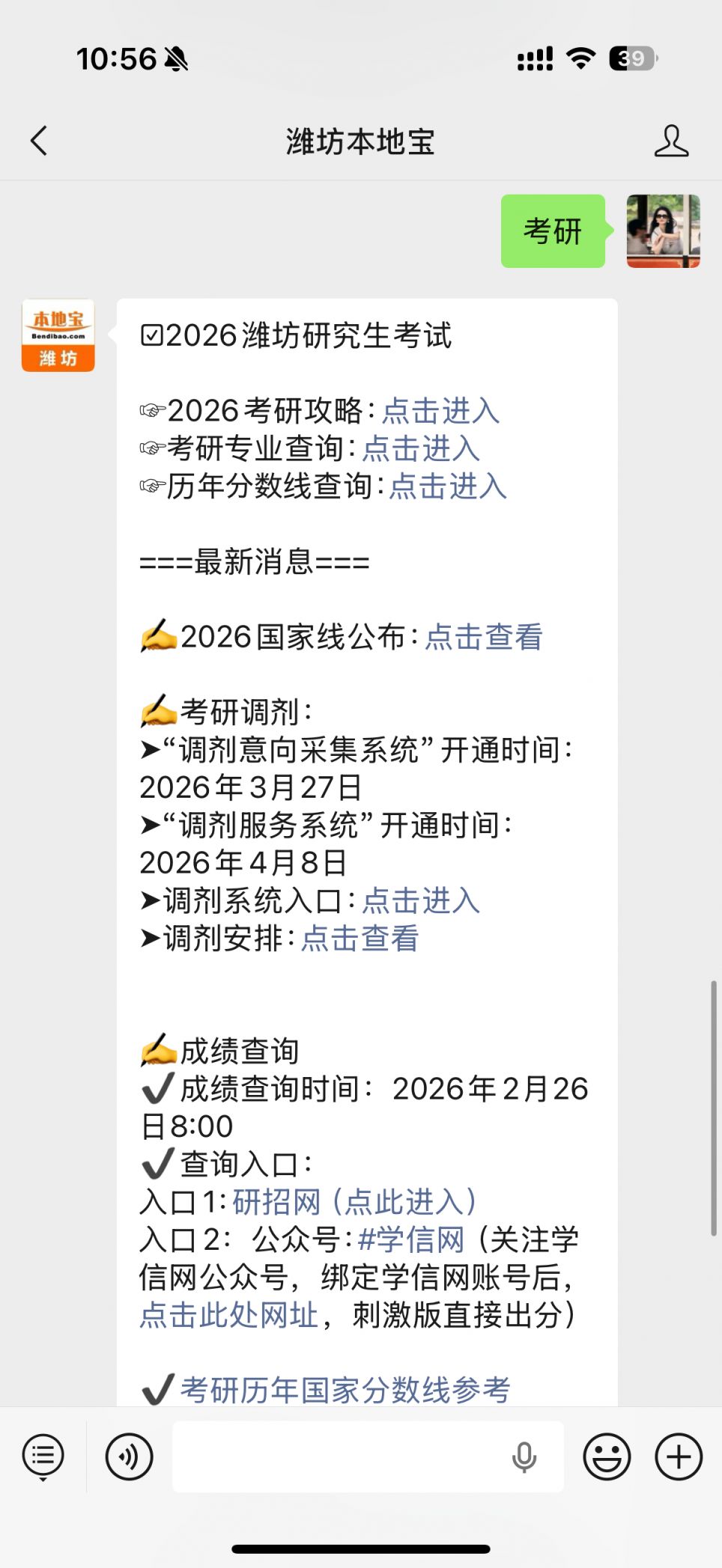This screenshot has width=722, height=1568.
Task: Open the chat member profile icon
Action: (x=673, y=141)
